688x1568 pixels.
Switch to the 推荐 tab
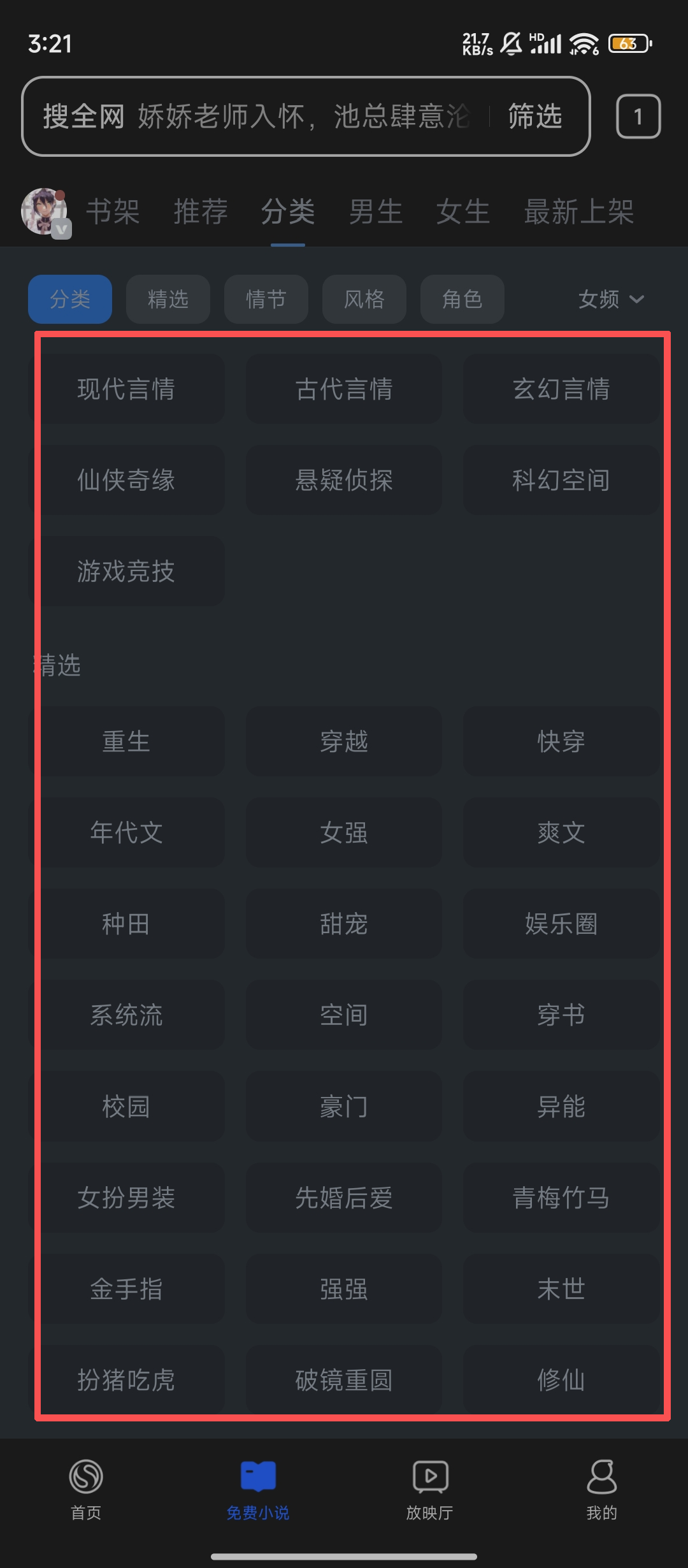click(201, 212)
